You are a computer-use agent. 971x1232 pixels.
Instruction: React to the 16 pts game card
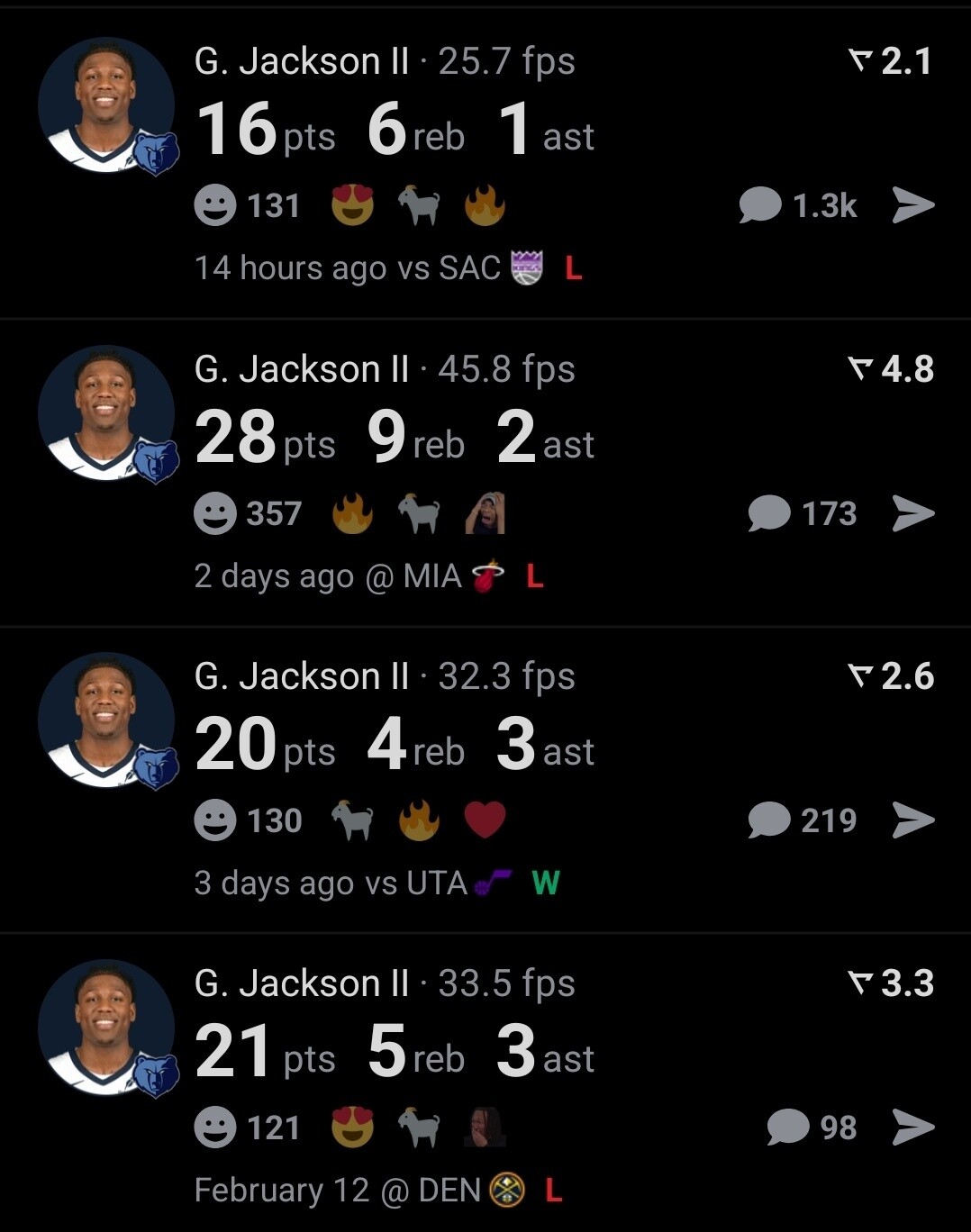[215, 205]
